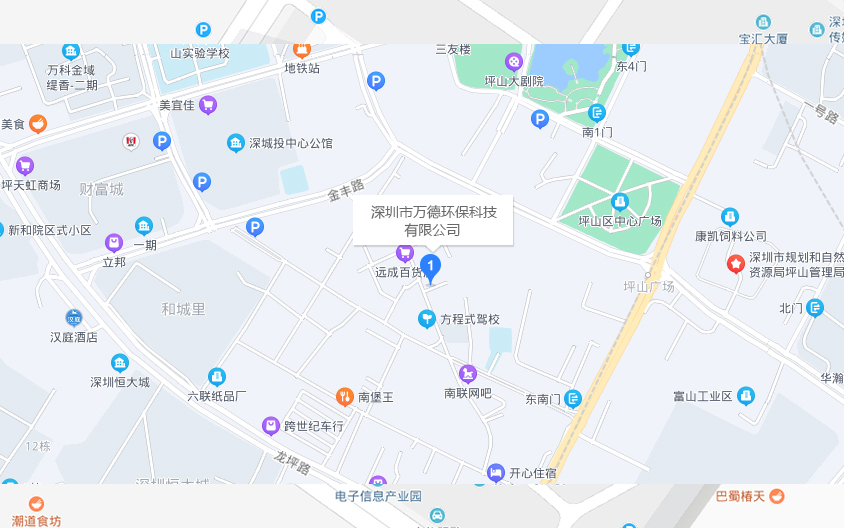Image resolution: width=844 pixels, height=528 pixels.
Task: Open the 深圳市万德环保科技有限公司 info label
Action: 433,220
